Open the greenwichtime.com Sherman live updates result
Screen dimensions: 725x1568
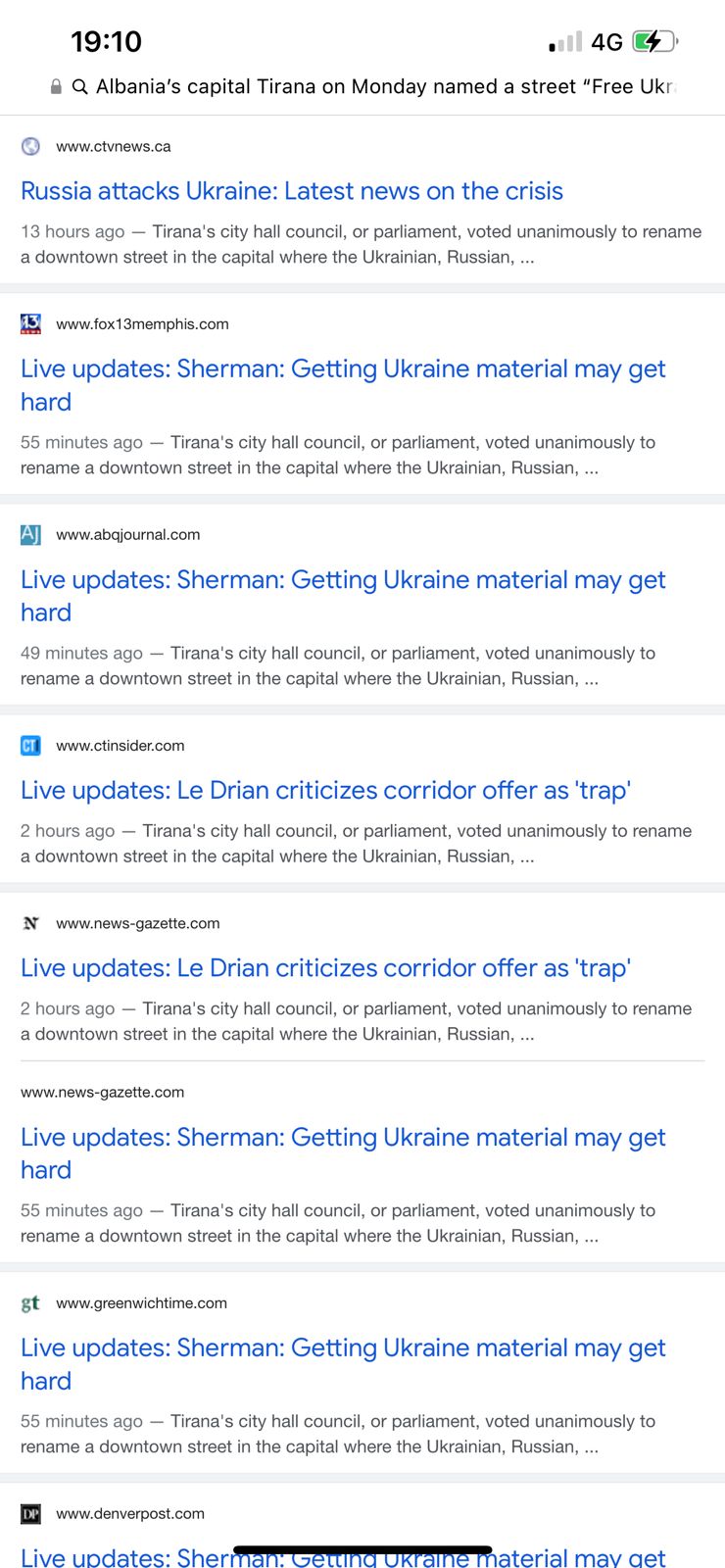pyautogui.click(x=343, y=1364)
